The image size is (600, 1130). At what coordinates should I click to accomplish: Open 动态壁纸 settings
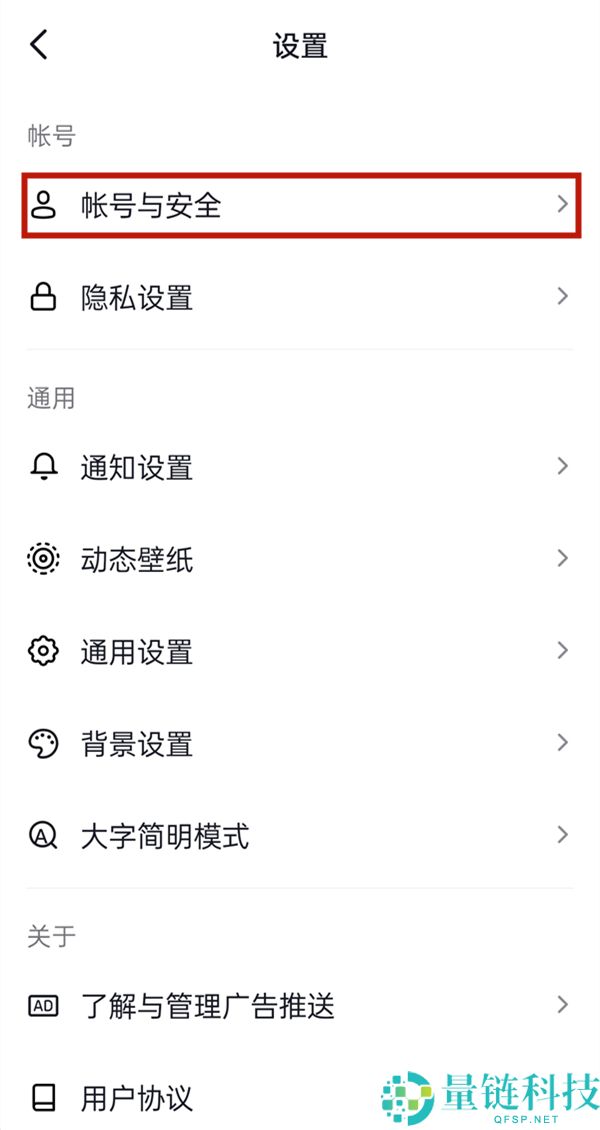point(300,559)
